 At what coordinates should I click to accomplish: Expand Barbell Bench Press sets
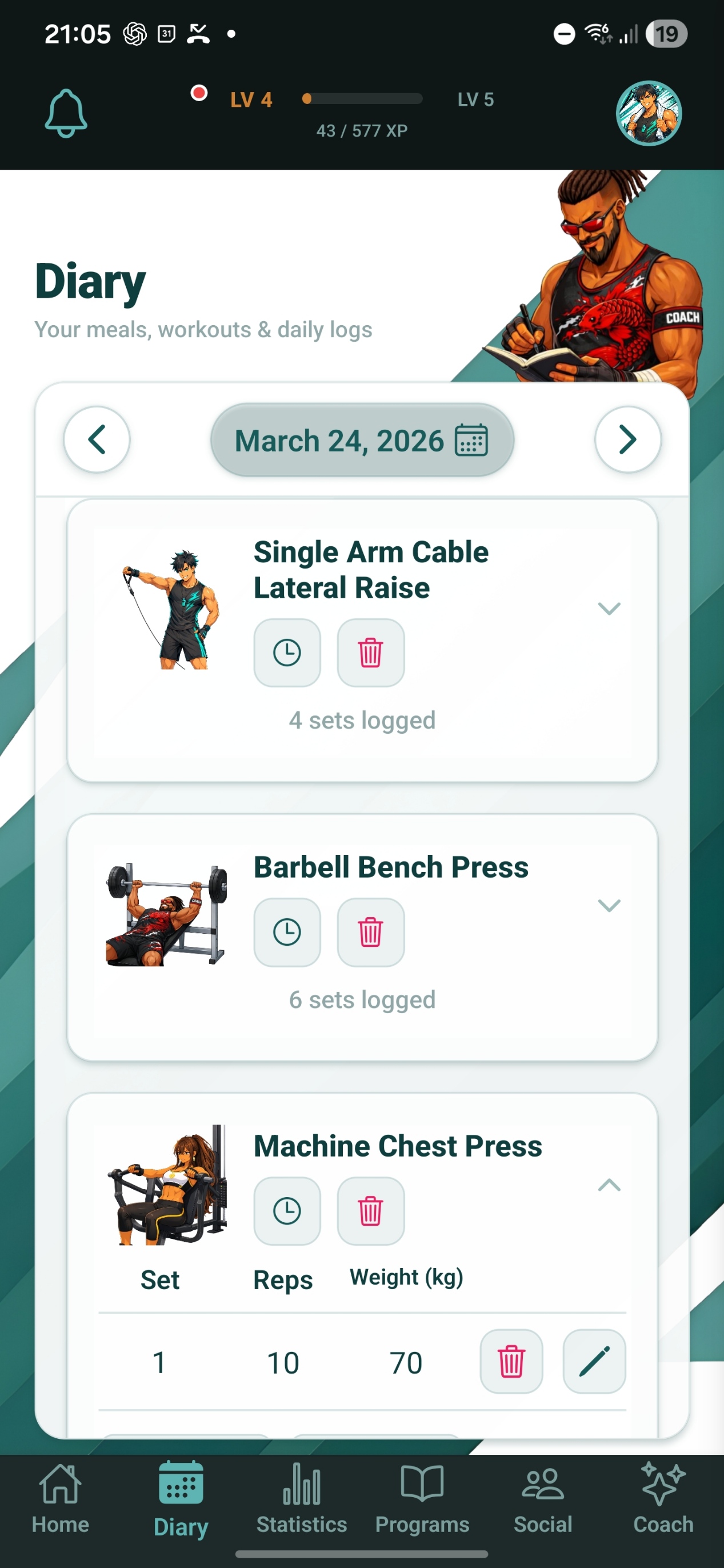click(x=609, y=905)
